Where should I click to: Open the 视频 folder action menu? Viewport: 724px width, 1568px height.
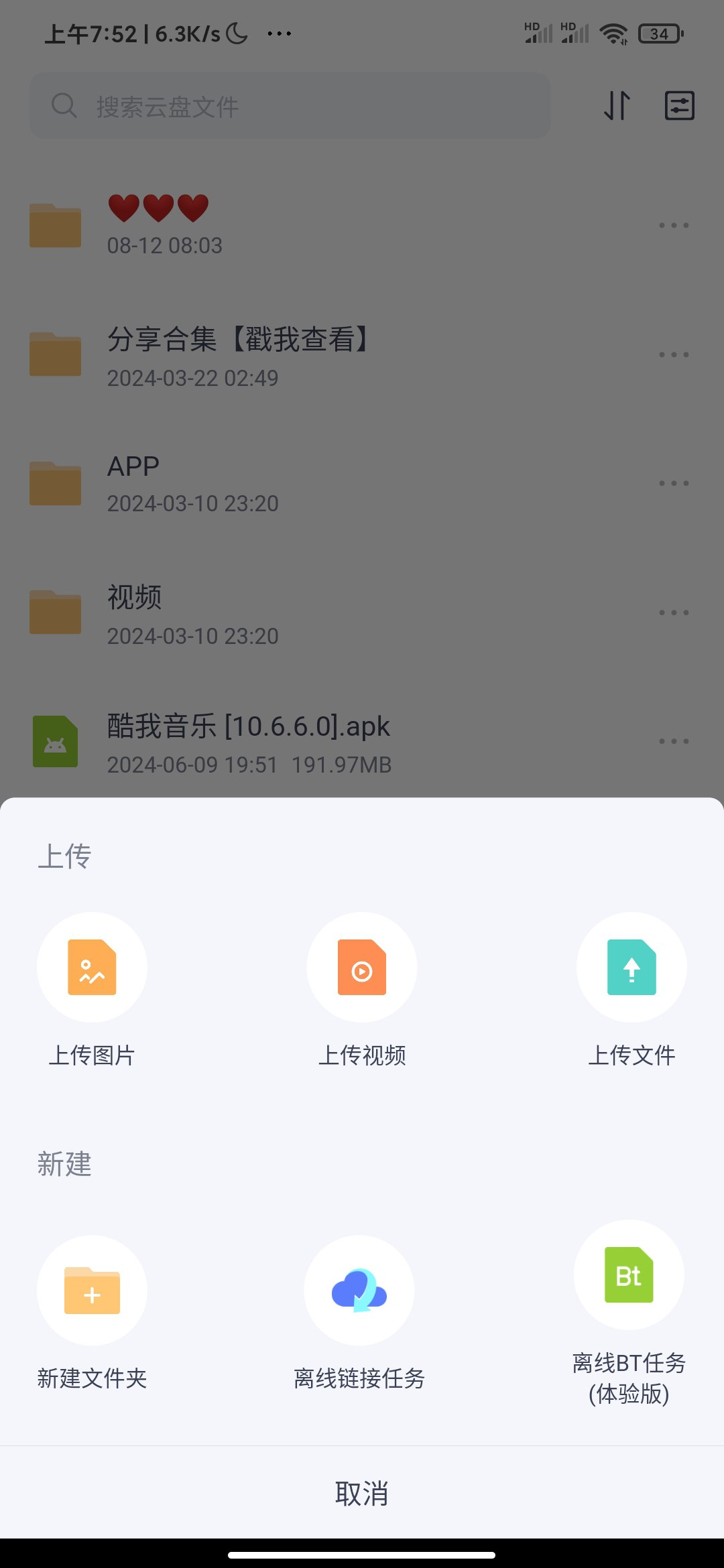674,611
